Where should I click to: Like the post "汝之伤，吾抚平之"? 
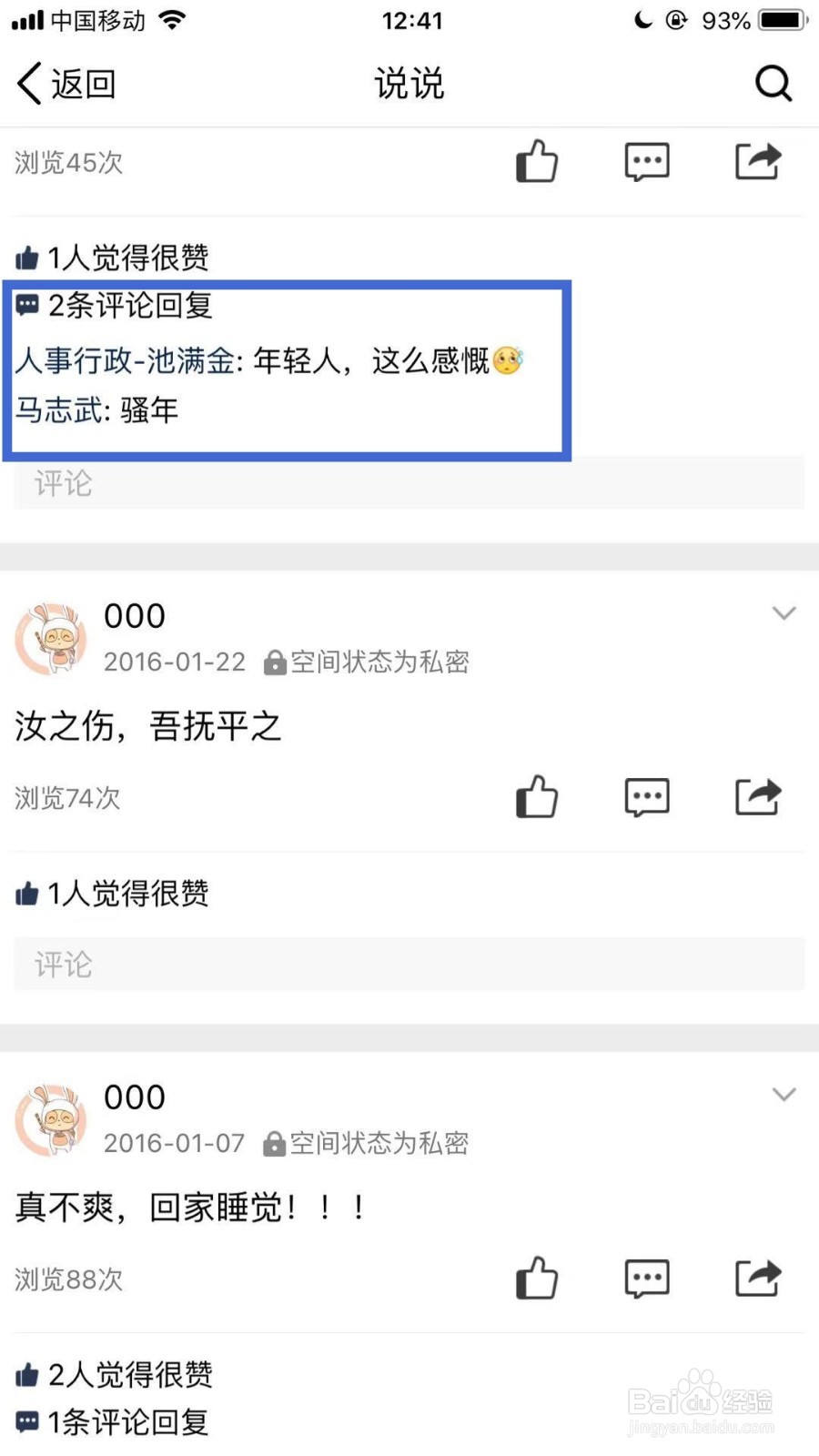[536, 796]
